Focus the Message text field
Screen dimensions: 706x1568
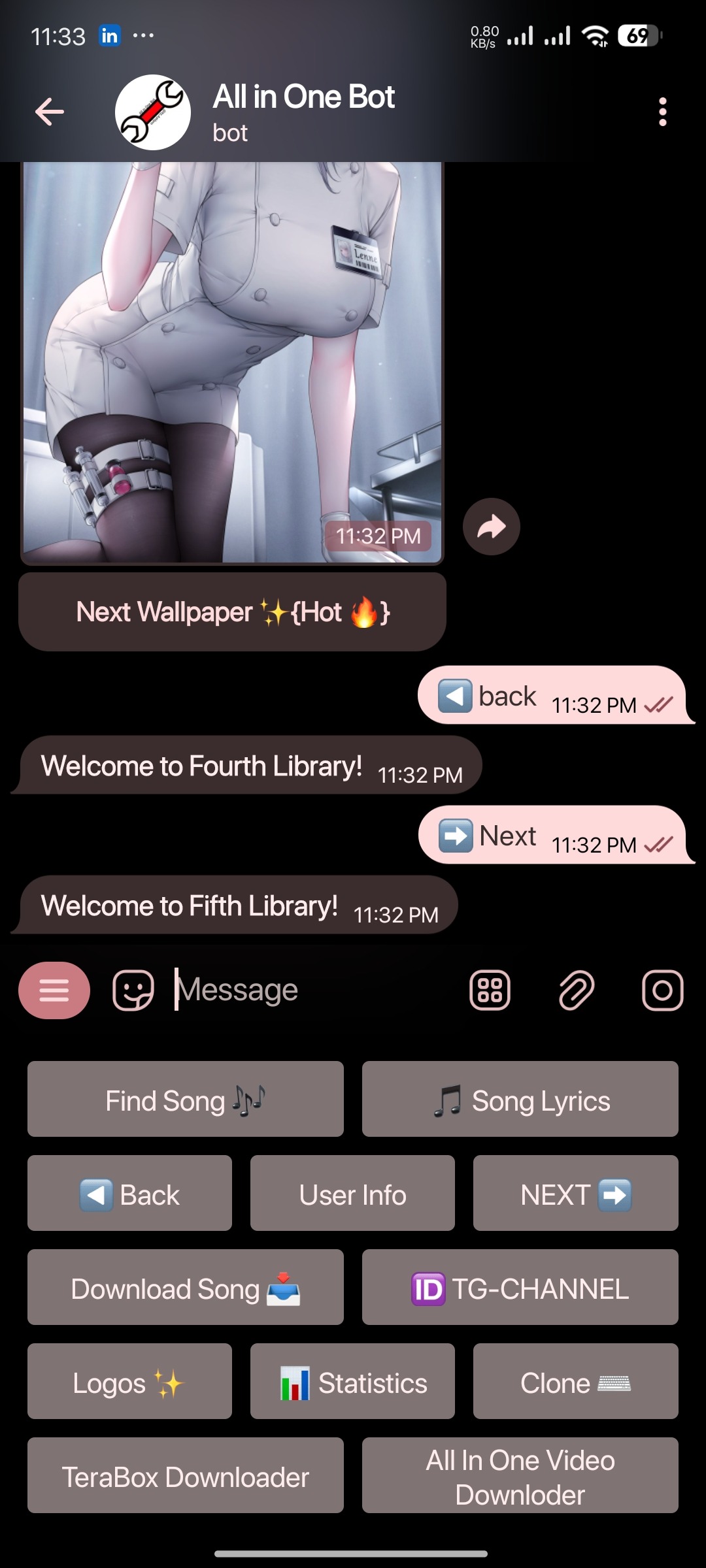coord(314,990)
